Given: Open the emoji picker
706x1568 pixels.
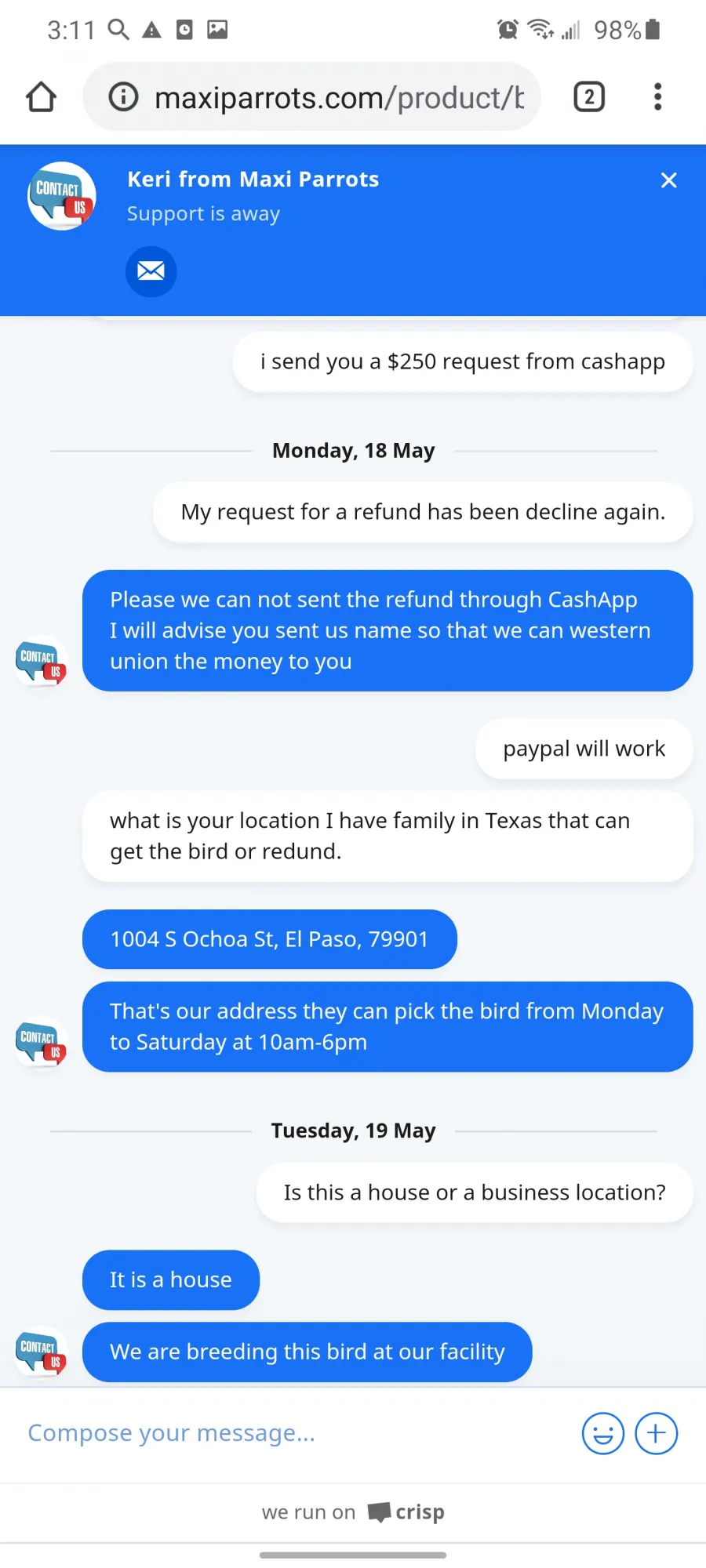Looking at the screenshot, I should [602, 1433].
